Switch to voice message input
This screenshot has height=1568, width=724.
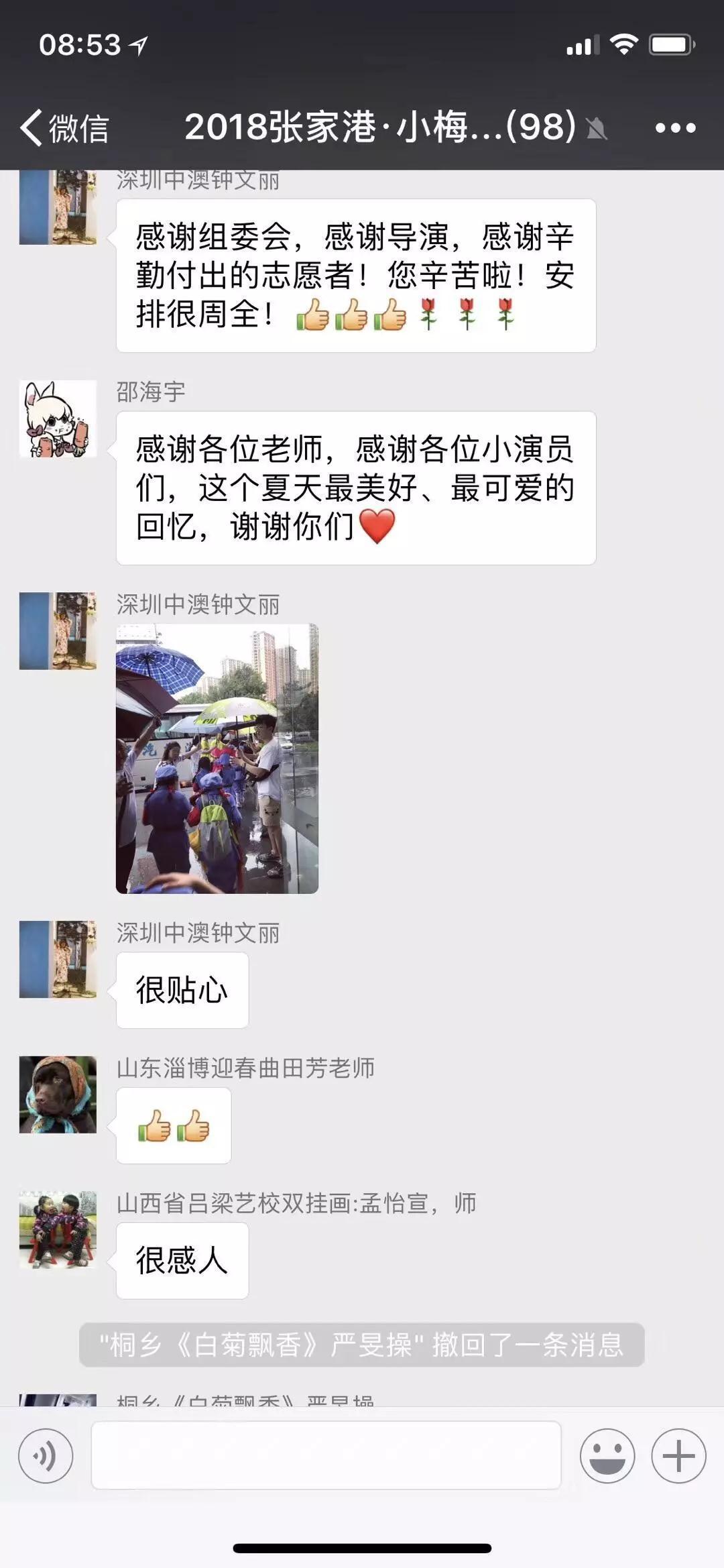point(46,1455)
